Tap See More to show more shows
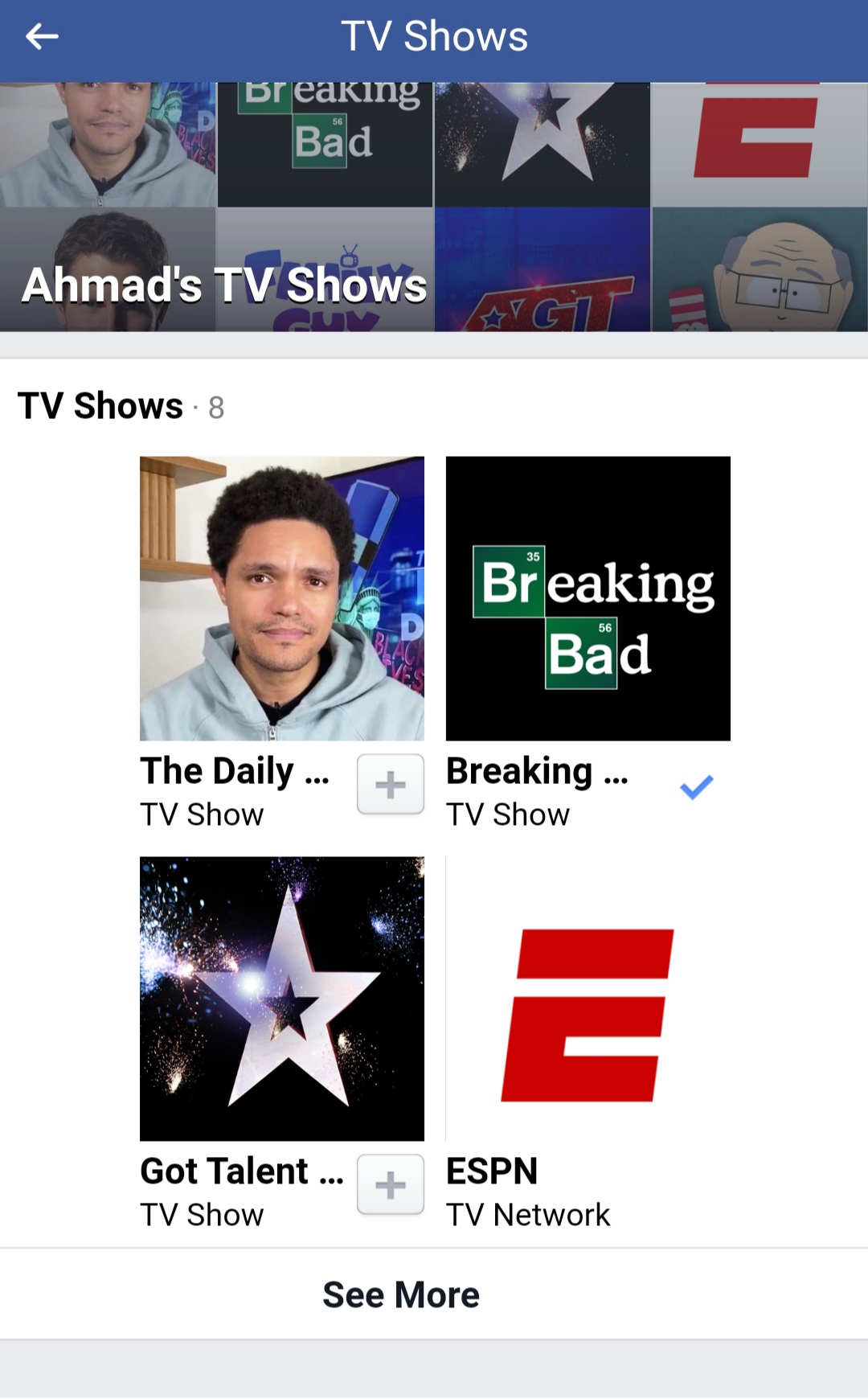The width and height of the screenshot is (868, 1399). click(401, 1294)
